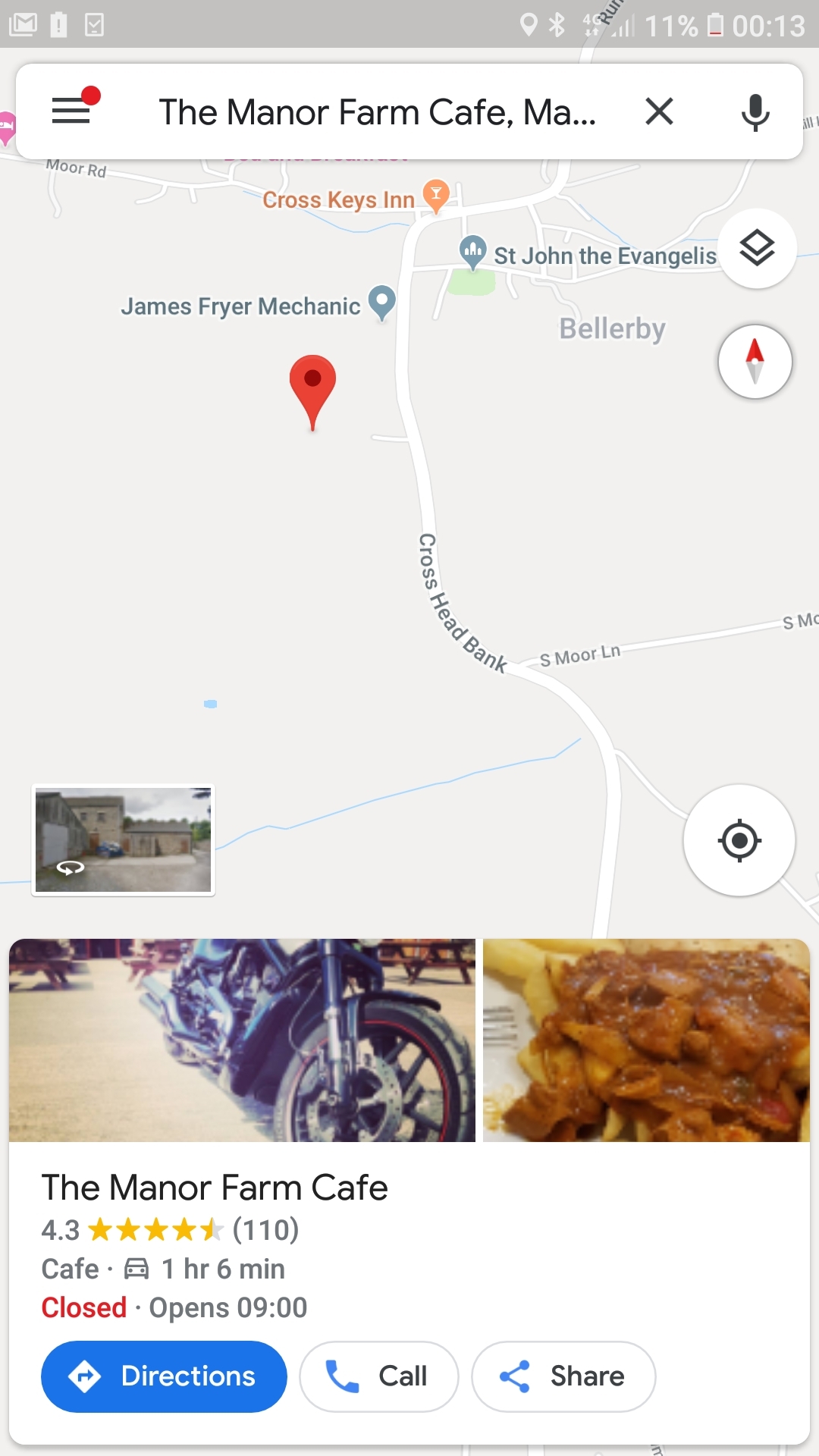Get Directions to The Manor Farm Cafe
The width and height of the screenshot is (819, 1456).
click(x=164, y=1376)
